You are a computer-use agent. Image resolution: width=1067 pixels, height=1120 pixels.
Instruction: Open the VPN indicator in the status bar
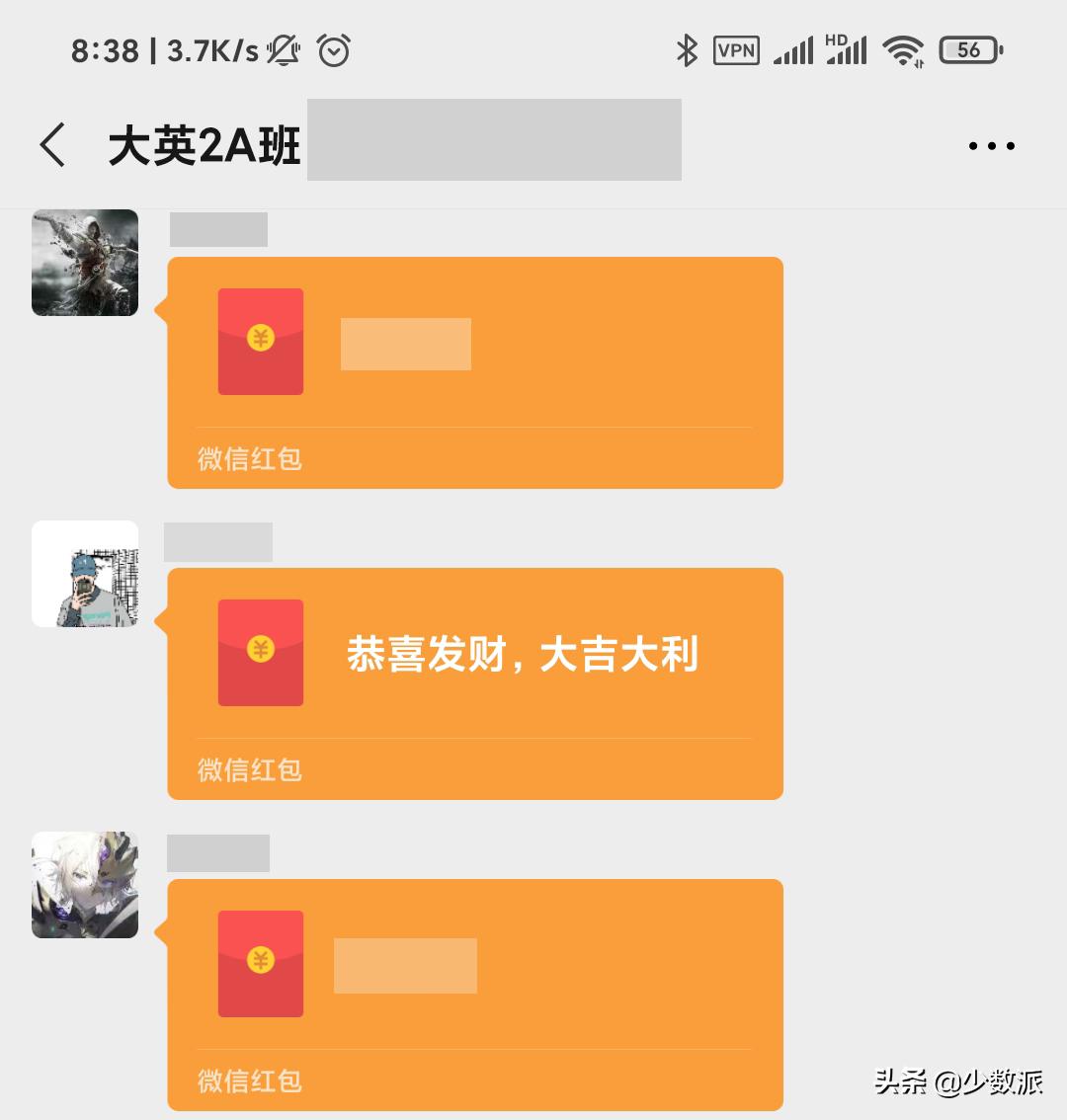point(734,49)
